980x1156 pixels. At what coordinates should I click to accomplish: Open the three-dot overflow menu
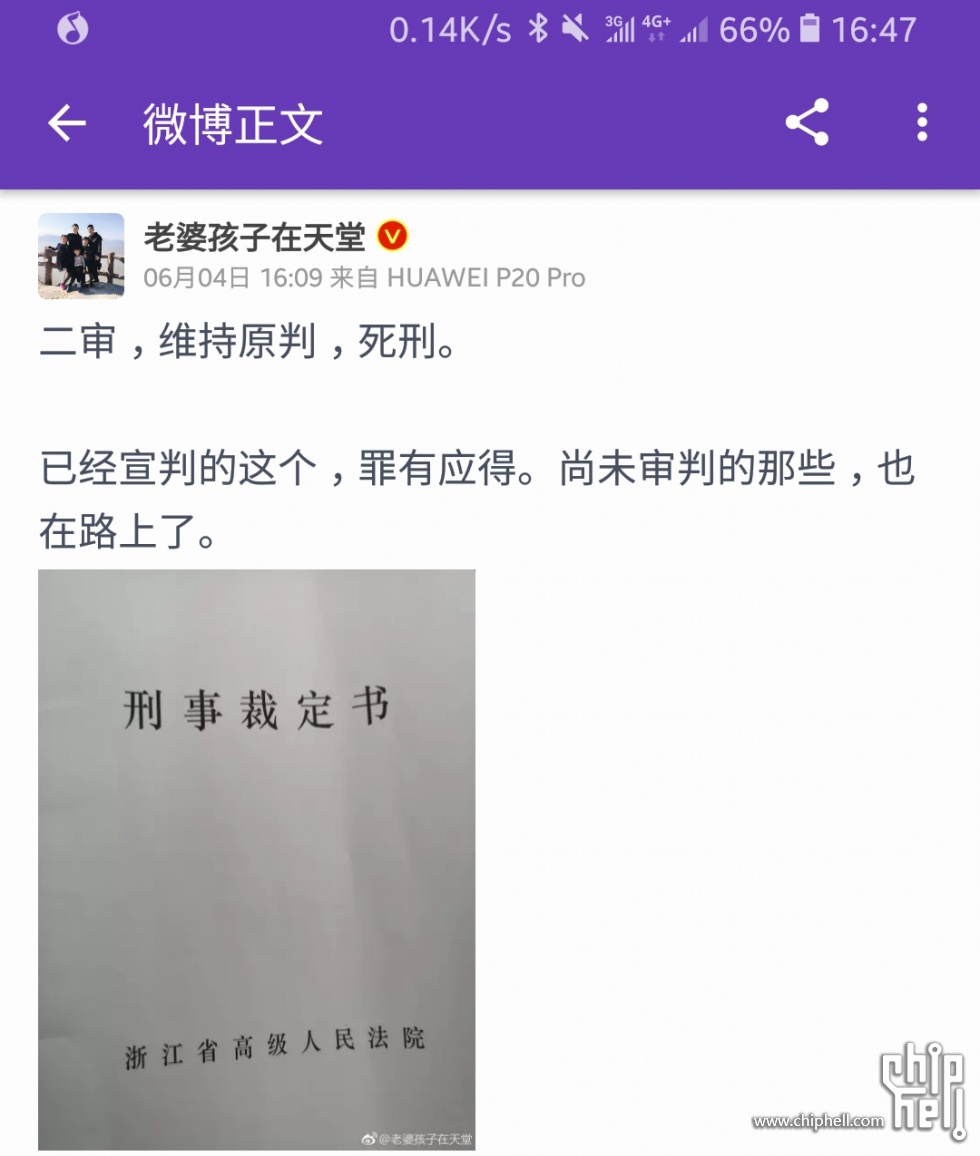(922, 123)
